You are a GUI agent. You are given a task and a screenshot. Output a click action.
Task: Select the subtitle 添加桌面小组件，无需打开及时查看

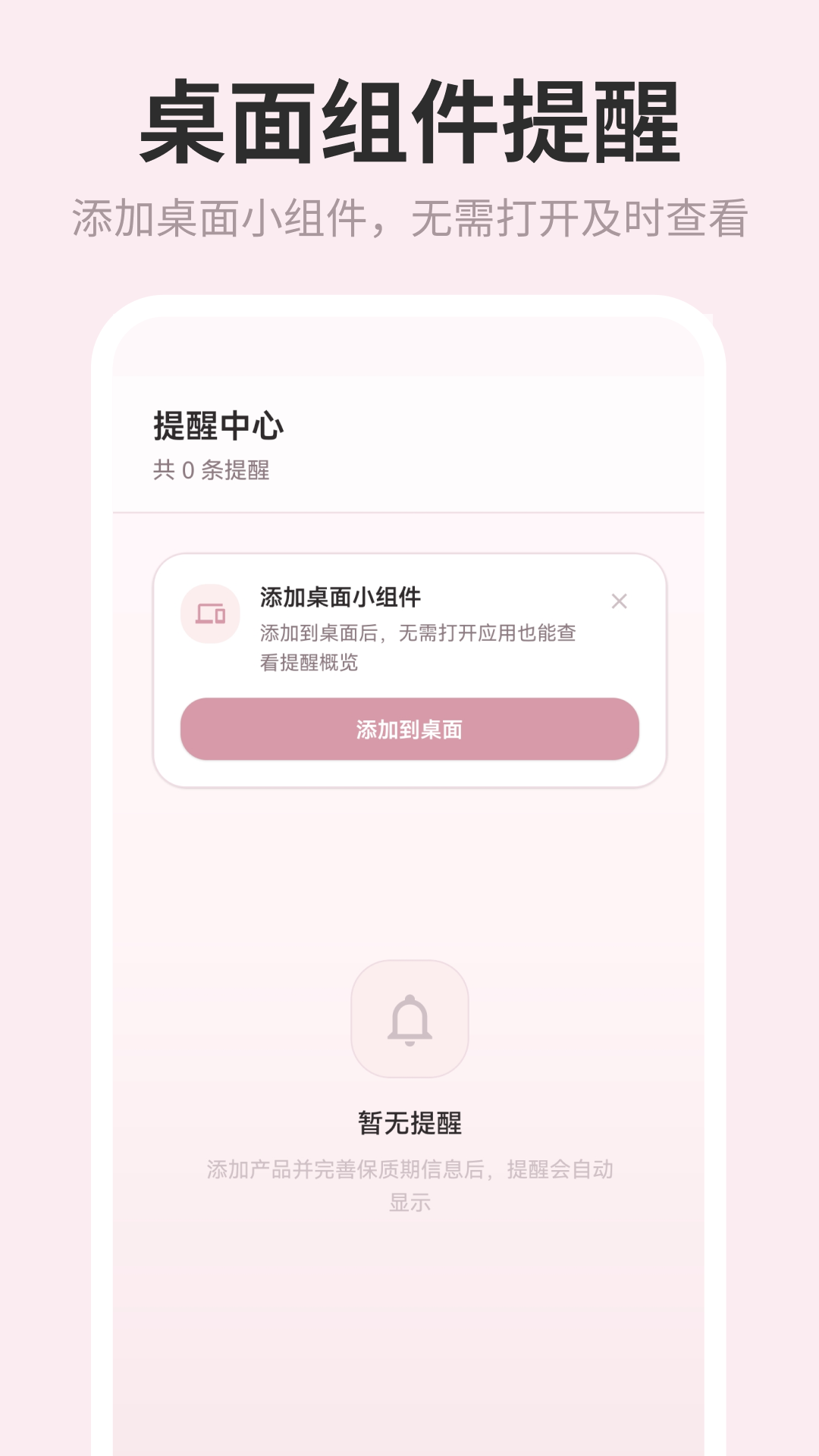(x=409, y=218)
